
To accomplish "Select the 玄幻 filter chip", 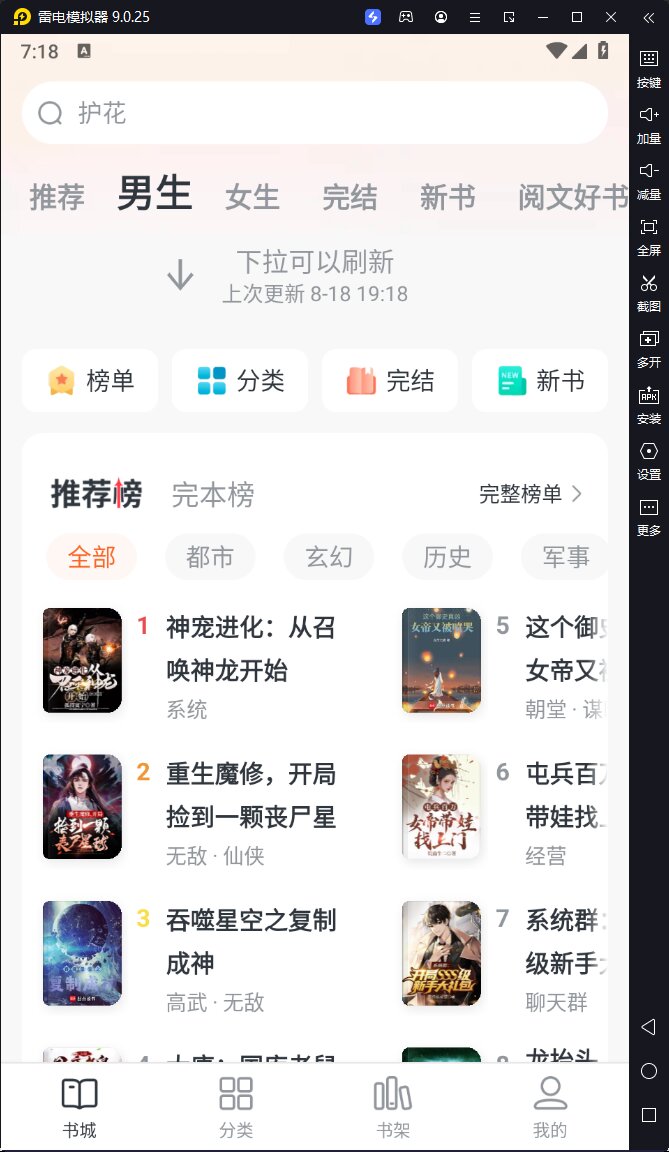I will (x=329, y=557).
